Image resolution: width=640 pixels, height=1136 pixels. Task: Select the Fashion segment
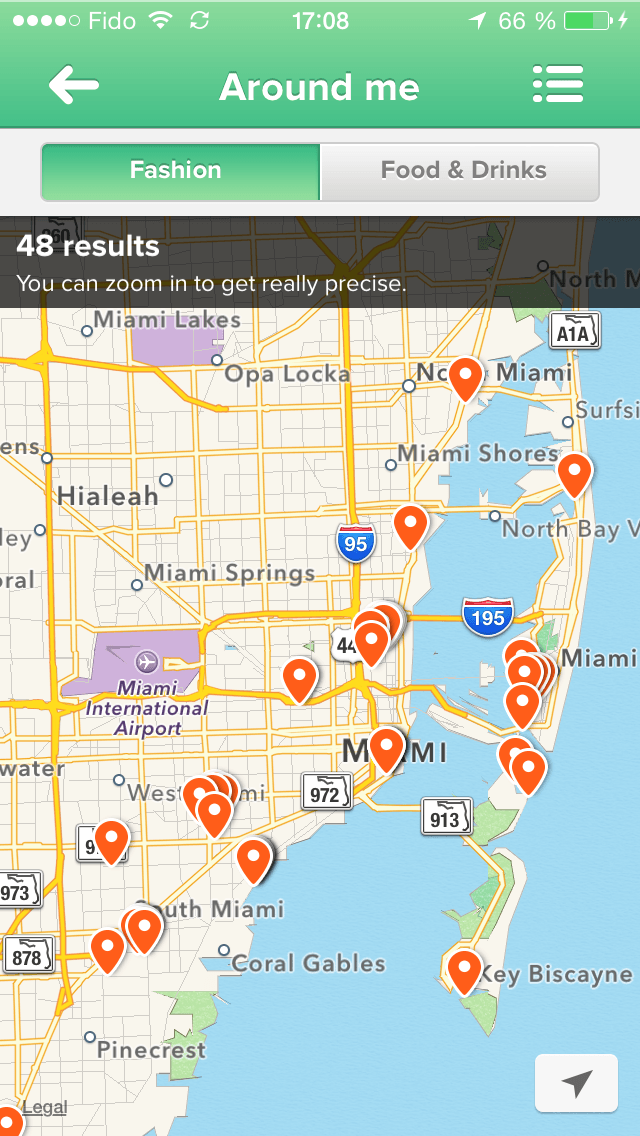click(180, 171)
